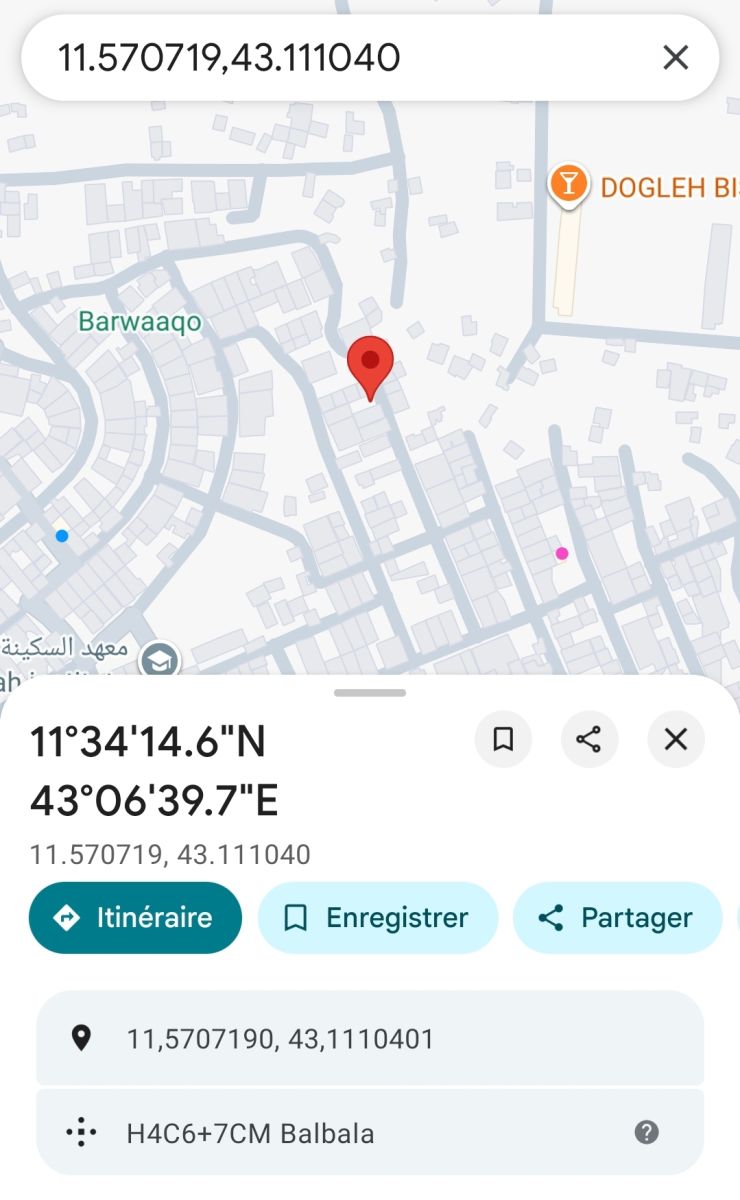The image size is (740, 1200).
Task: Tap the drag handle above the place panel
Action: [369, 691]
